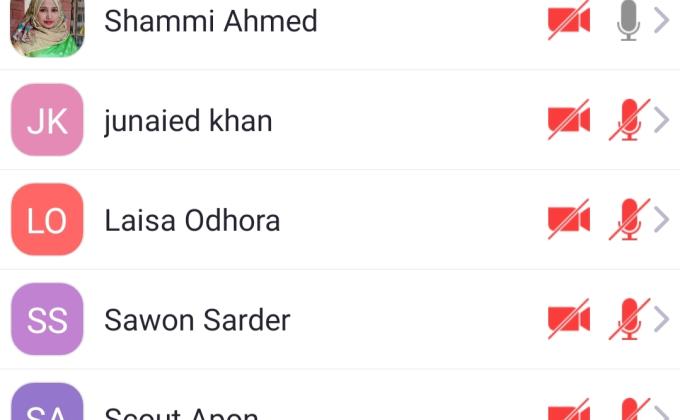Viewport: 680px width, 420px height.
Task: Tap Sawon Sarder's muted microphone icon
Action: tap(629, 320)
